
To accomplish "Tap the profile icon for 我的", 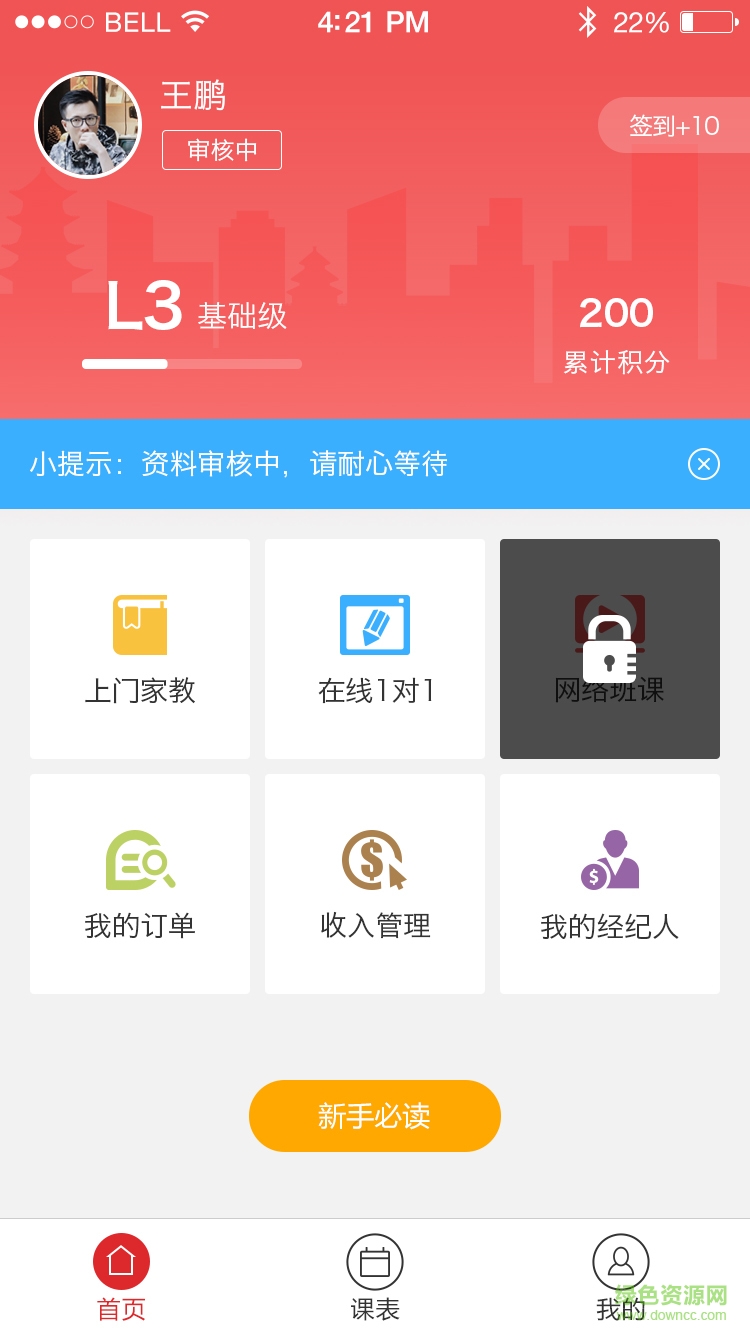I will pos(621,1262).
